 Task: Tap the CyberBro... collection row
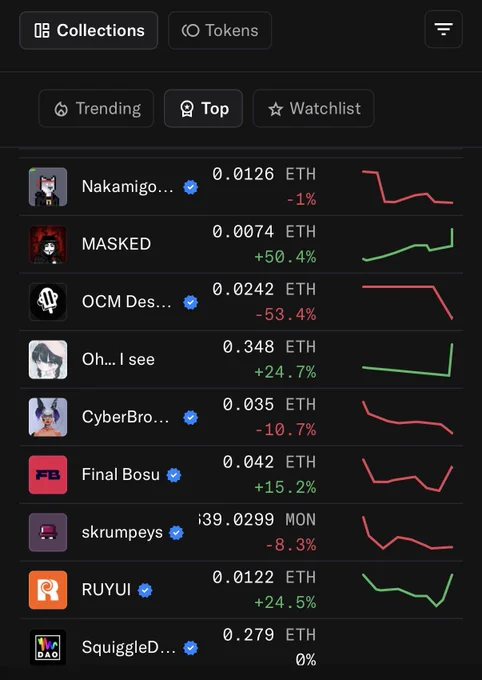[241, 417]
